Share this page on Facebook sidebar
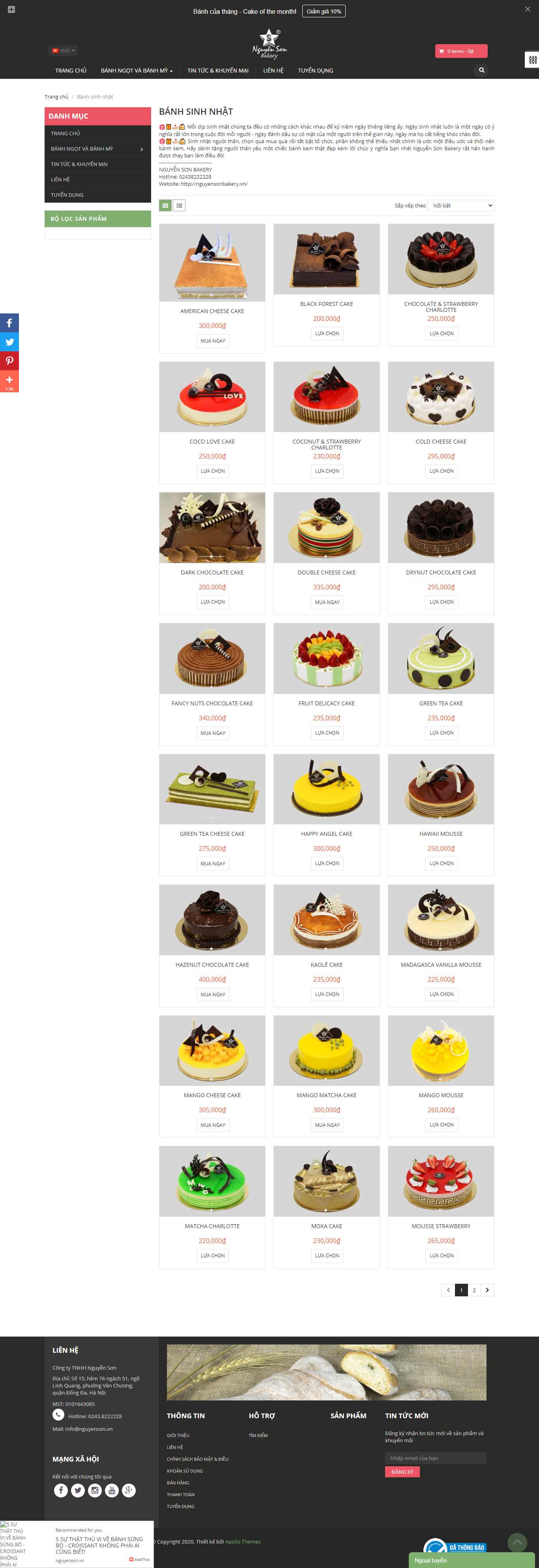539x1568 pixels. [x=9, y=323]
